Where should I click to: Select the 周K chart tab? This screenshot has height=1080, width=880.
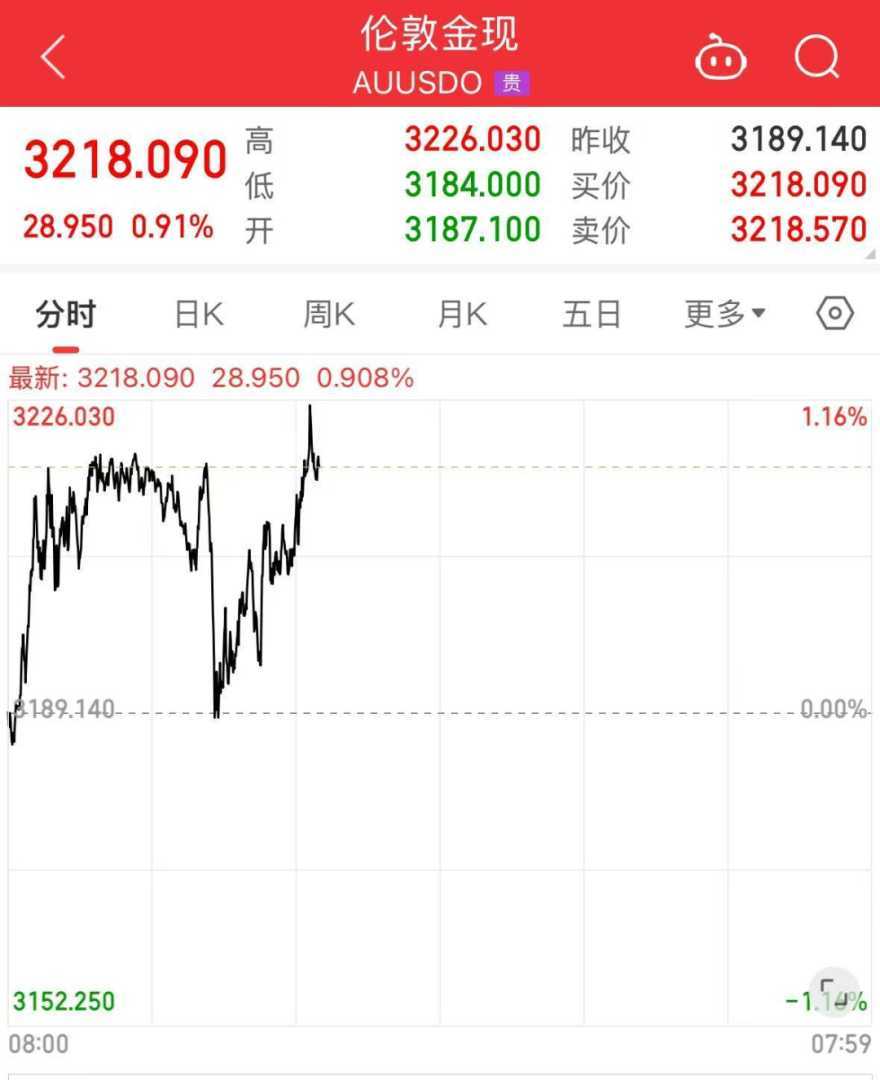pyautogui.click(x=329, y=315)
